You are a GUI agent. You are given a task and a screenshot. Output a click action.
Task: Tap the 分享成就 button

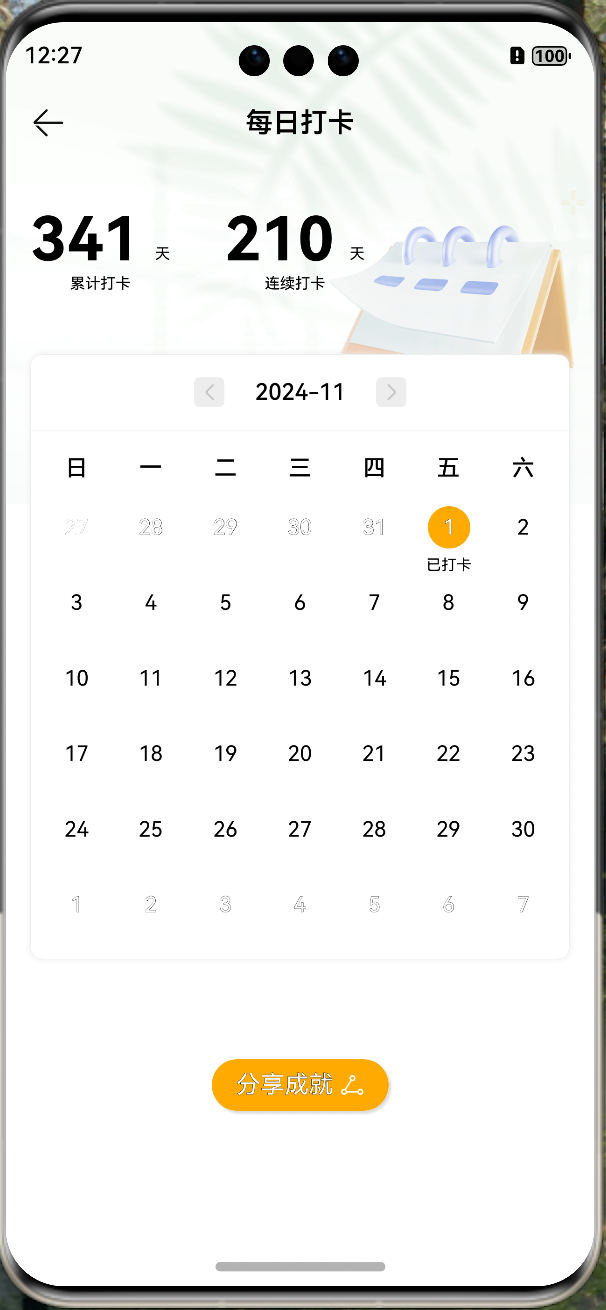300,1085
